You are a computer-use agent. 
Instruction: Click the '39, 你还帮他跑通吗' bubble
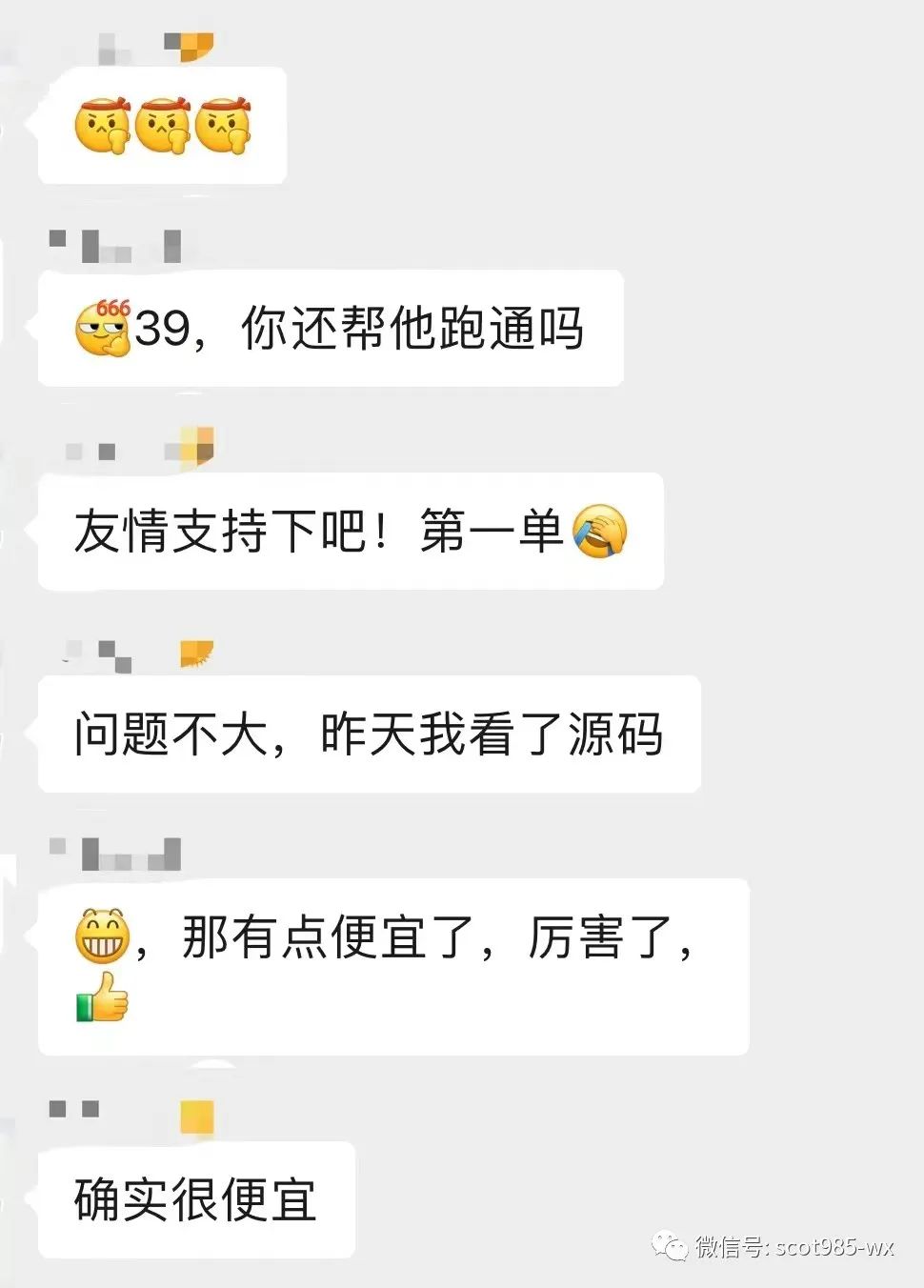tap(333, 328)
